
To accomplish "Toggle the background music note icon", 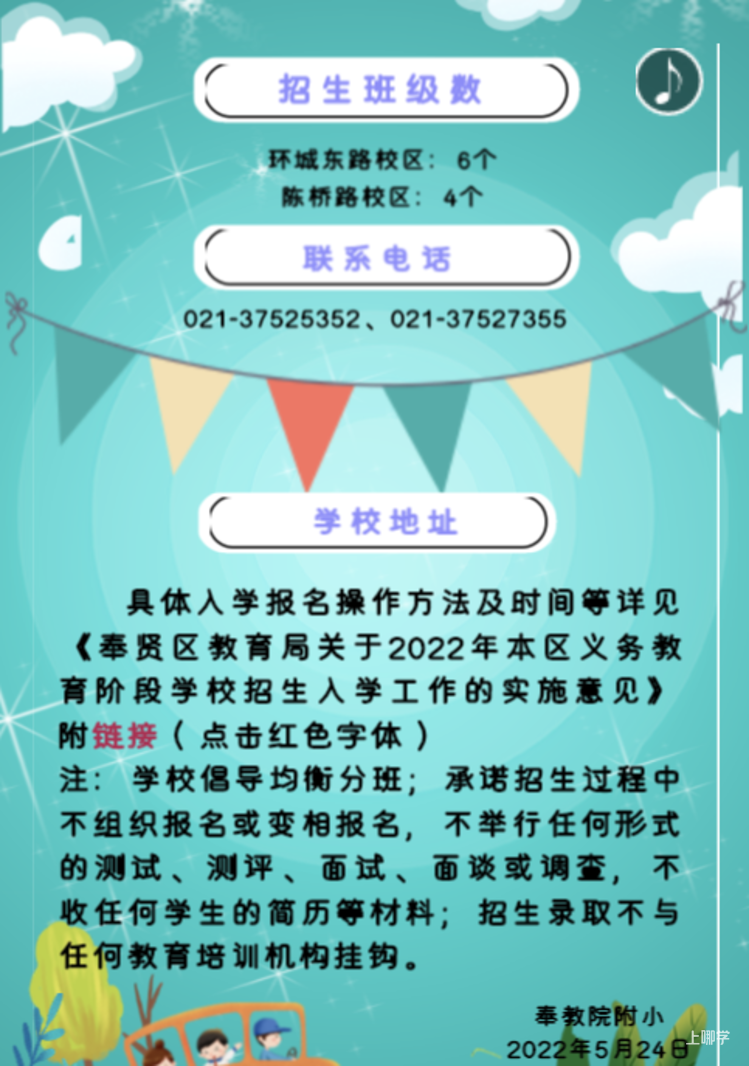I will [668, 80].
